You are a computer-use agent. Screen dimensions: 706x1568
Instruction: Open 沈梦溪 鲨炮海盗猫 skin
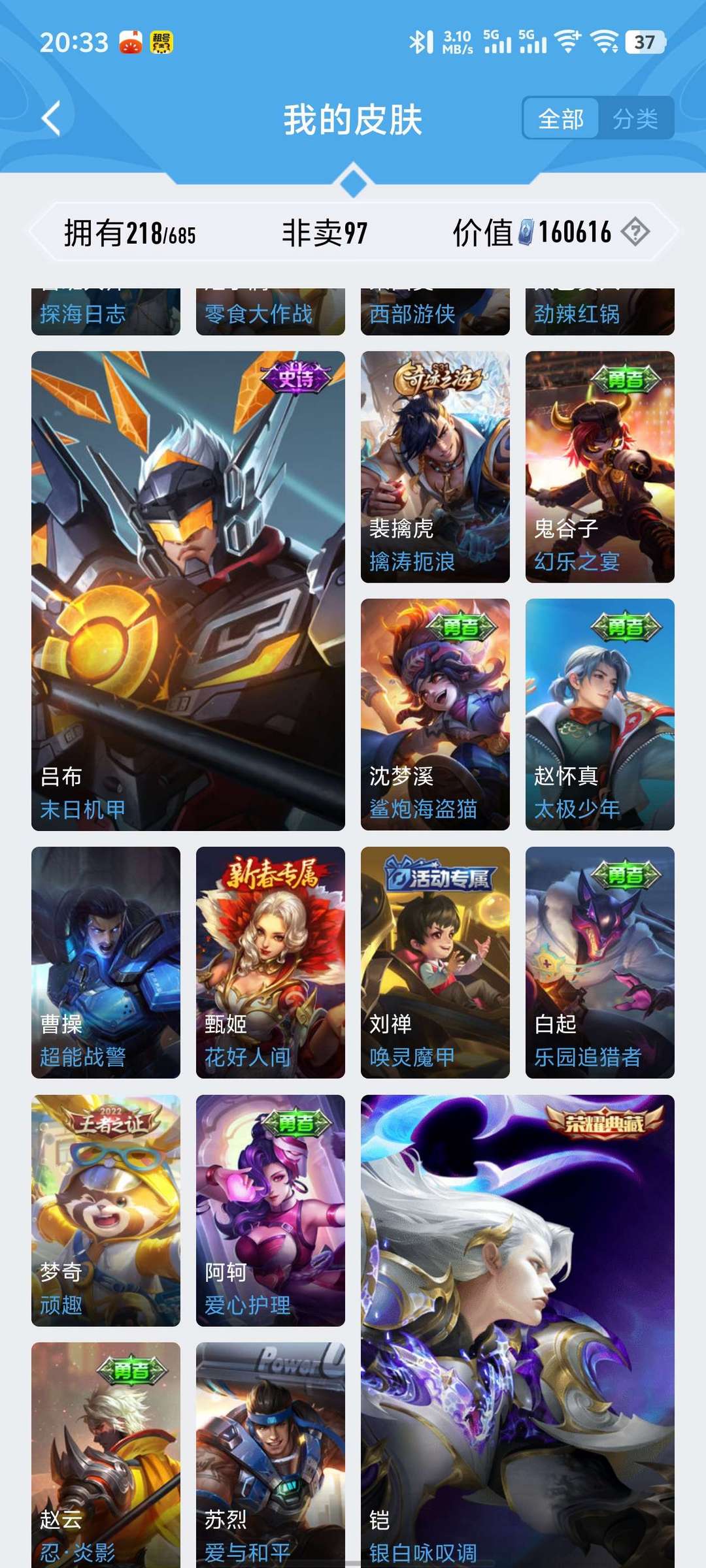(435, 714)
